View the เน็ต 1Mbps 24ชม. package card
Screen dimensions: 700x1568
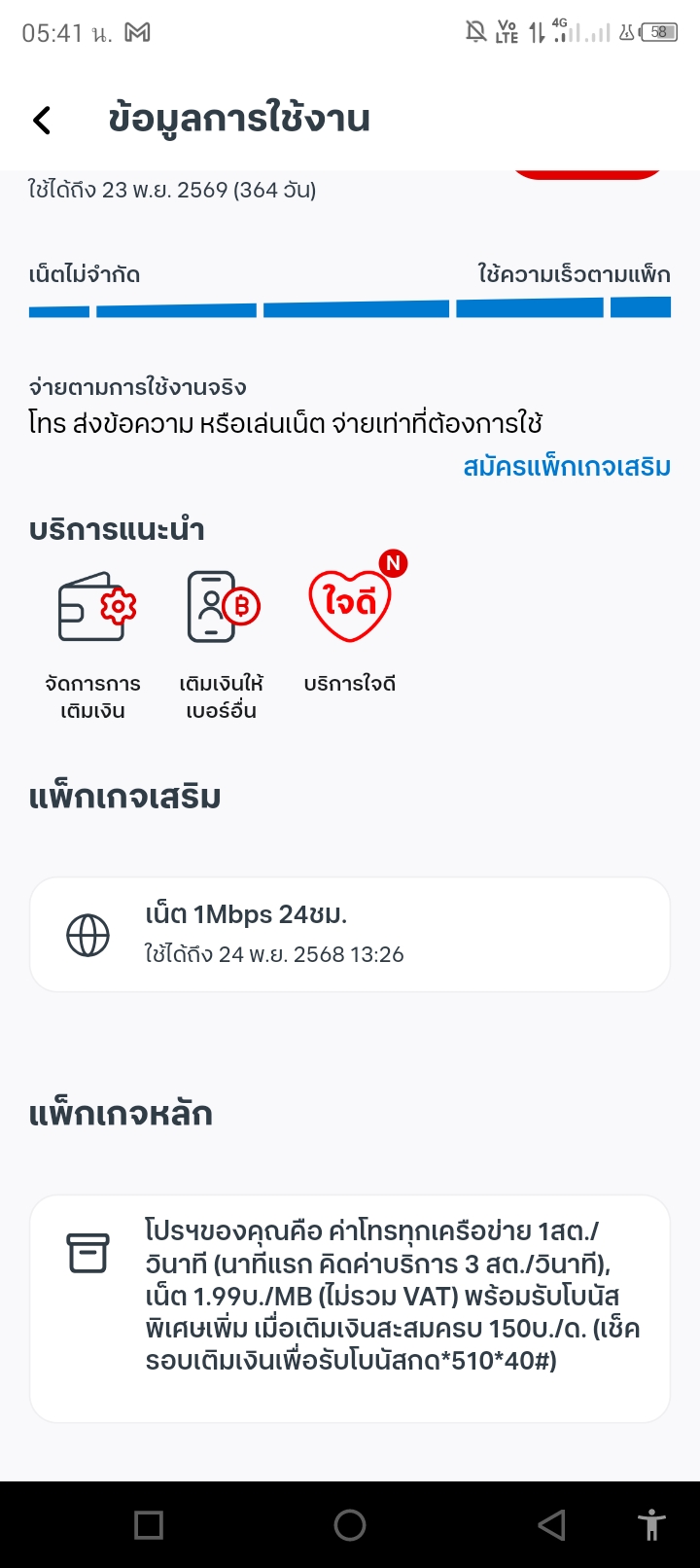click(x=350, y=935)
